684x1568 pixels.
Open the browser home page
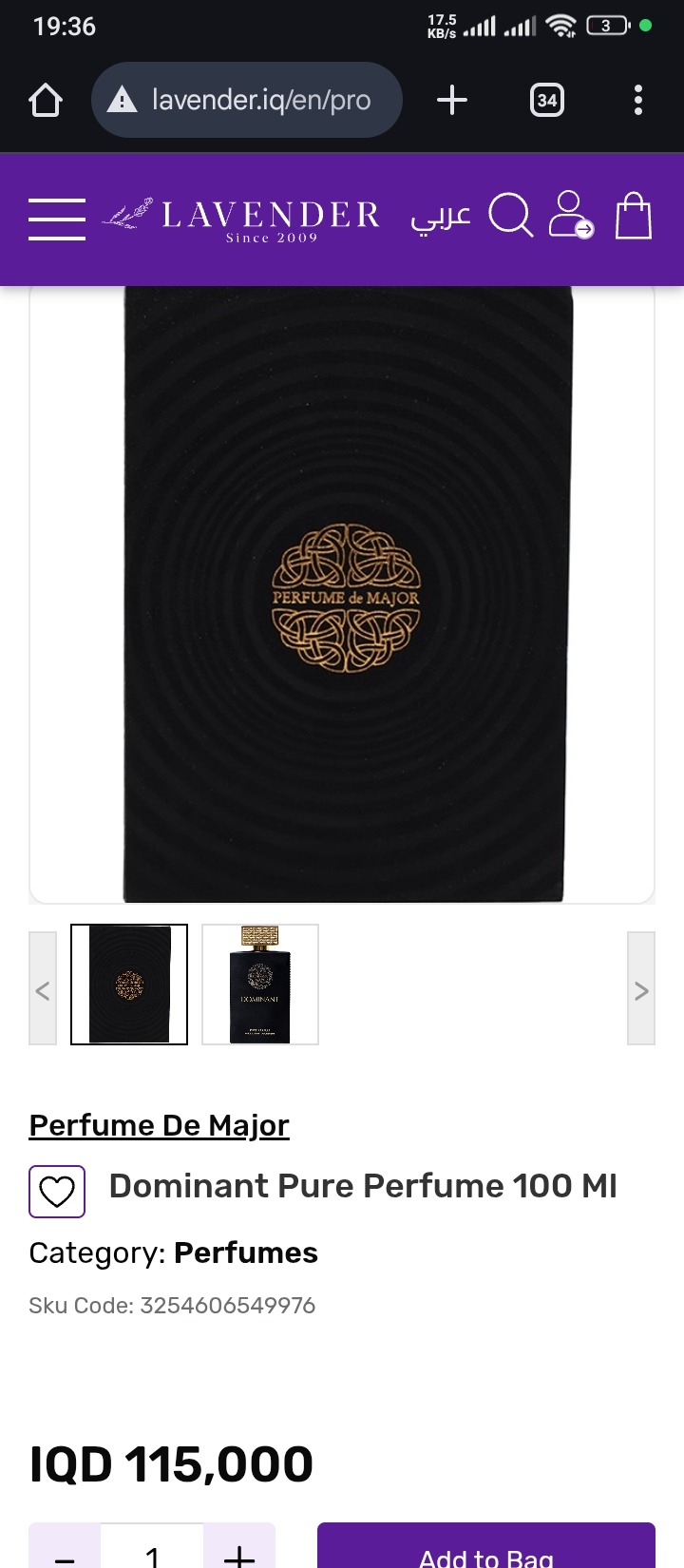pos(46,100)
